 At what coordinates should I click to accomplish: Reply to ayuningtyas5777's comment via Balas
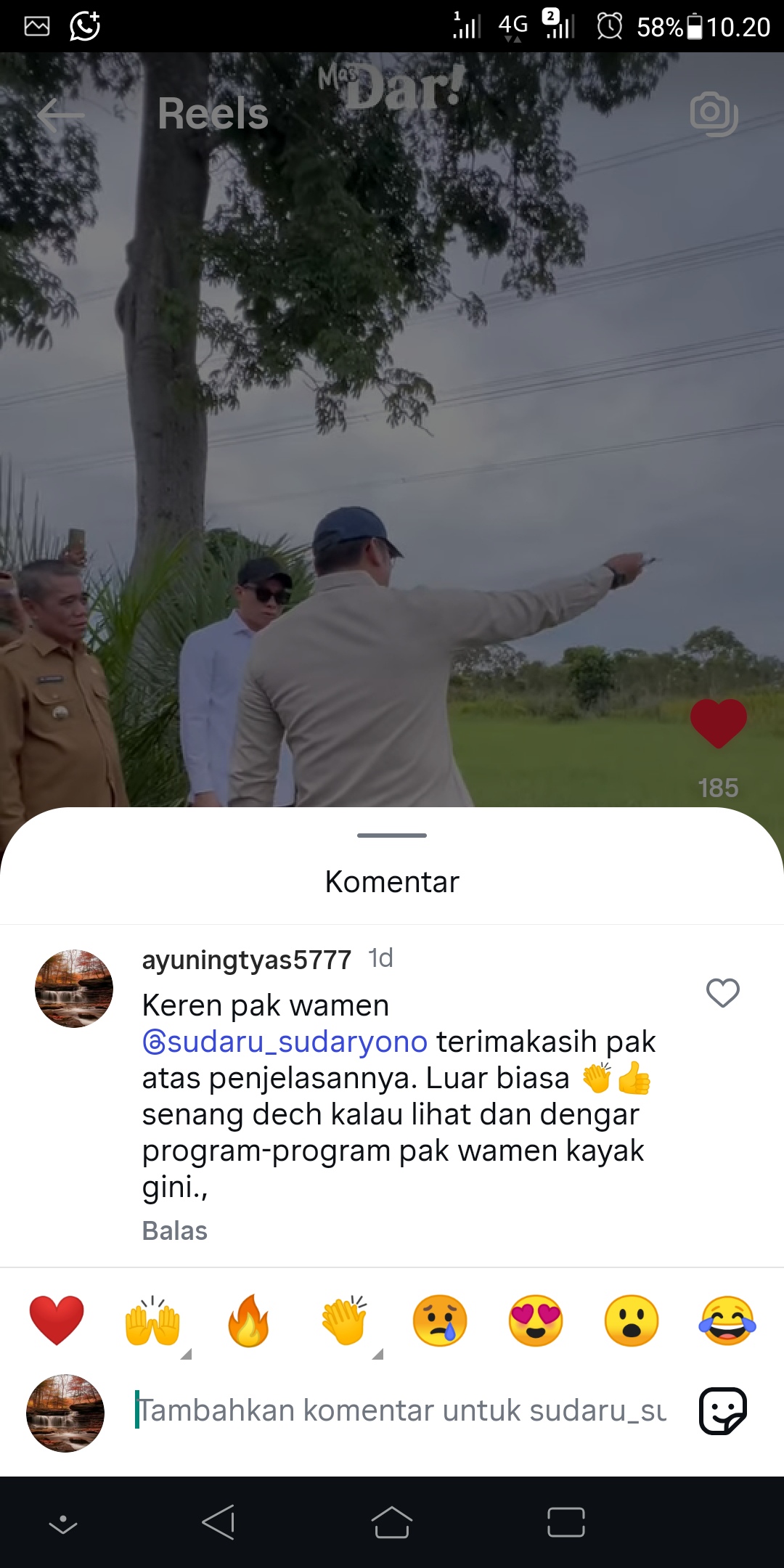pos(175,1231)
